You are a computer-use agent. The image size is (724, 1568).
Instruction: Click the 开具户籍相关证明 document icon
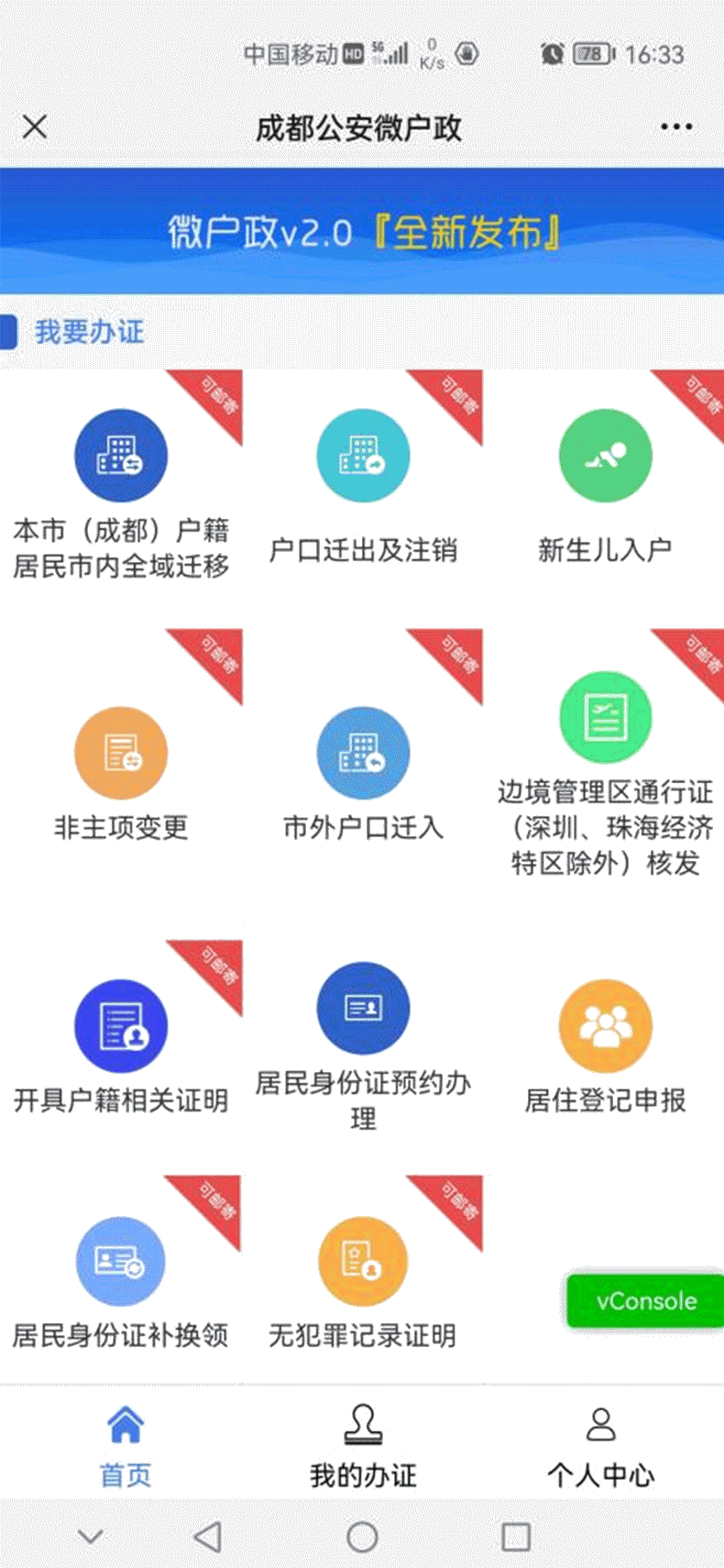[x=120, y=1025]
